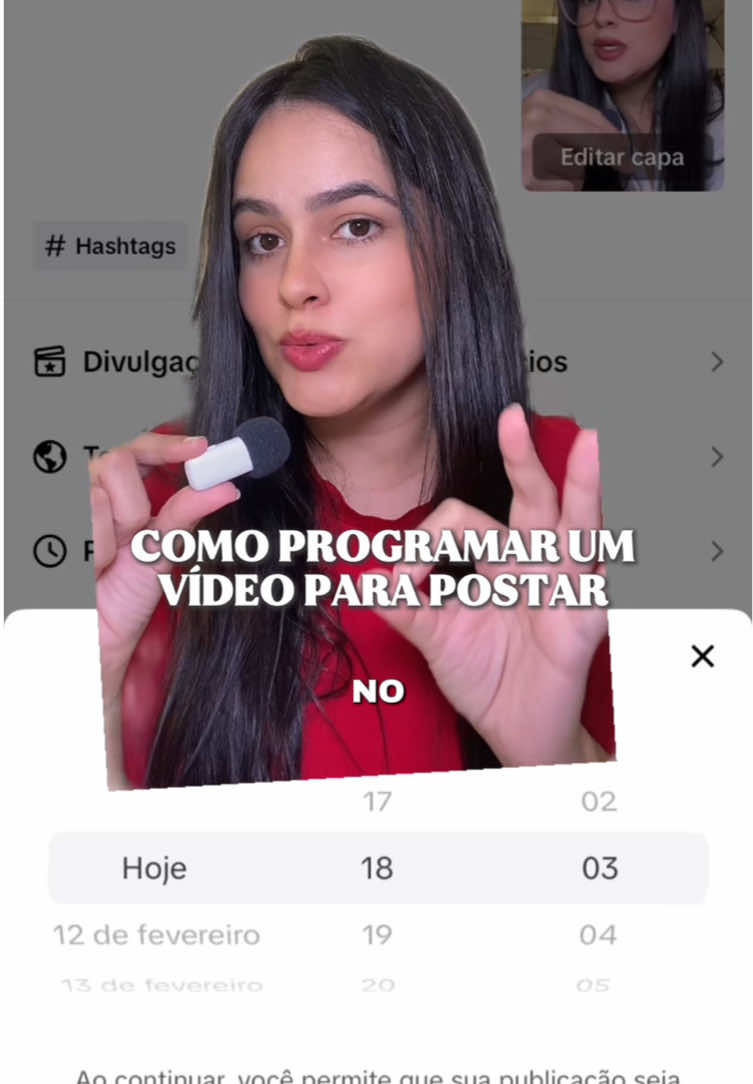Screen dimensions: 753x1084
Task: Select Hoje in the date column
Action: pos(155,868)
